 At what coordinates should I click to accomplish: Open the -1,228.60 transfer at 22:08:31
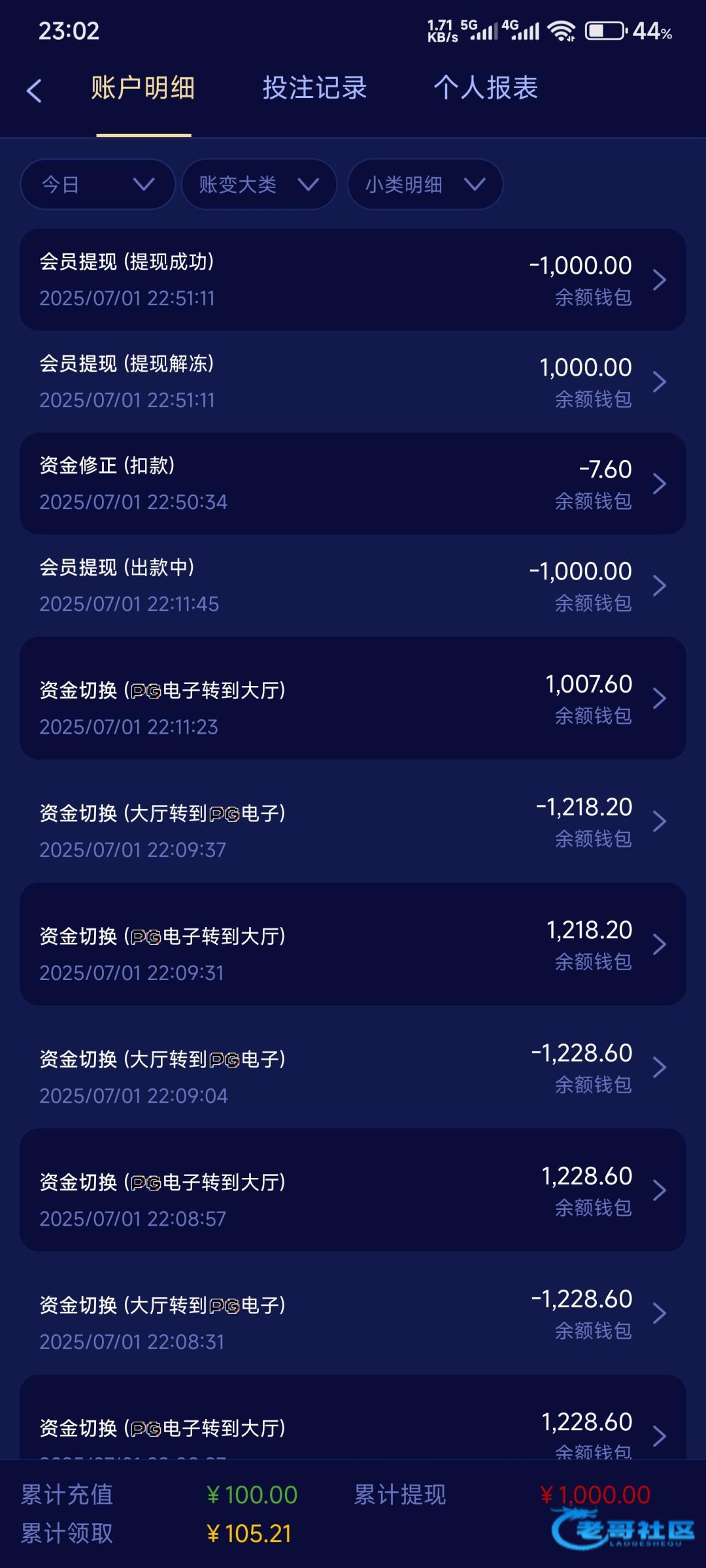click(353, 1313)
